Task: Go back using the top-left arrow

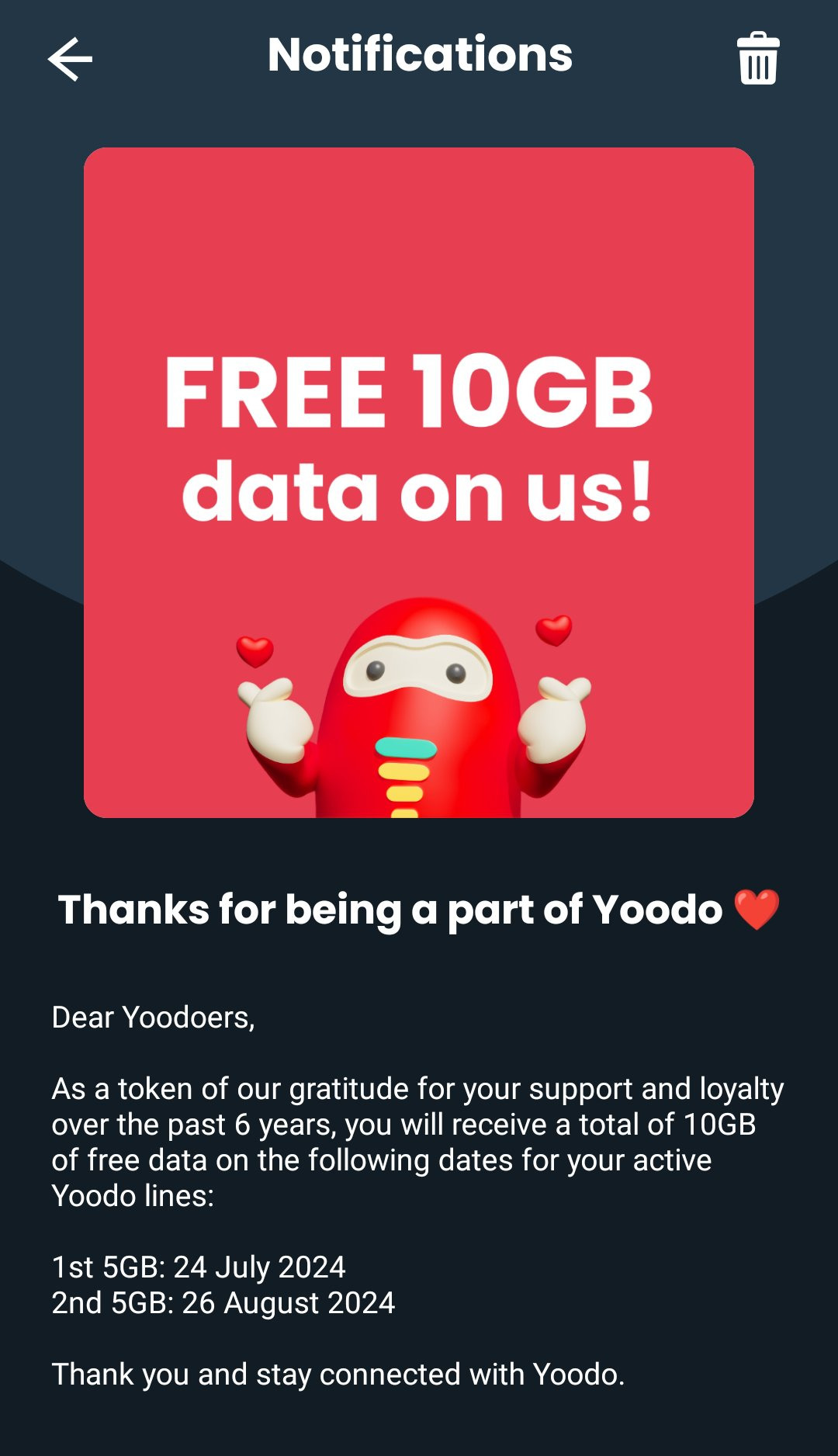Action: click(70, 59)
